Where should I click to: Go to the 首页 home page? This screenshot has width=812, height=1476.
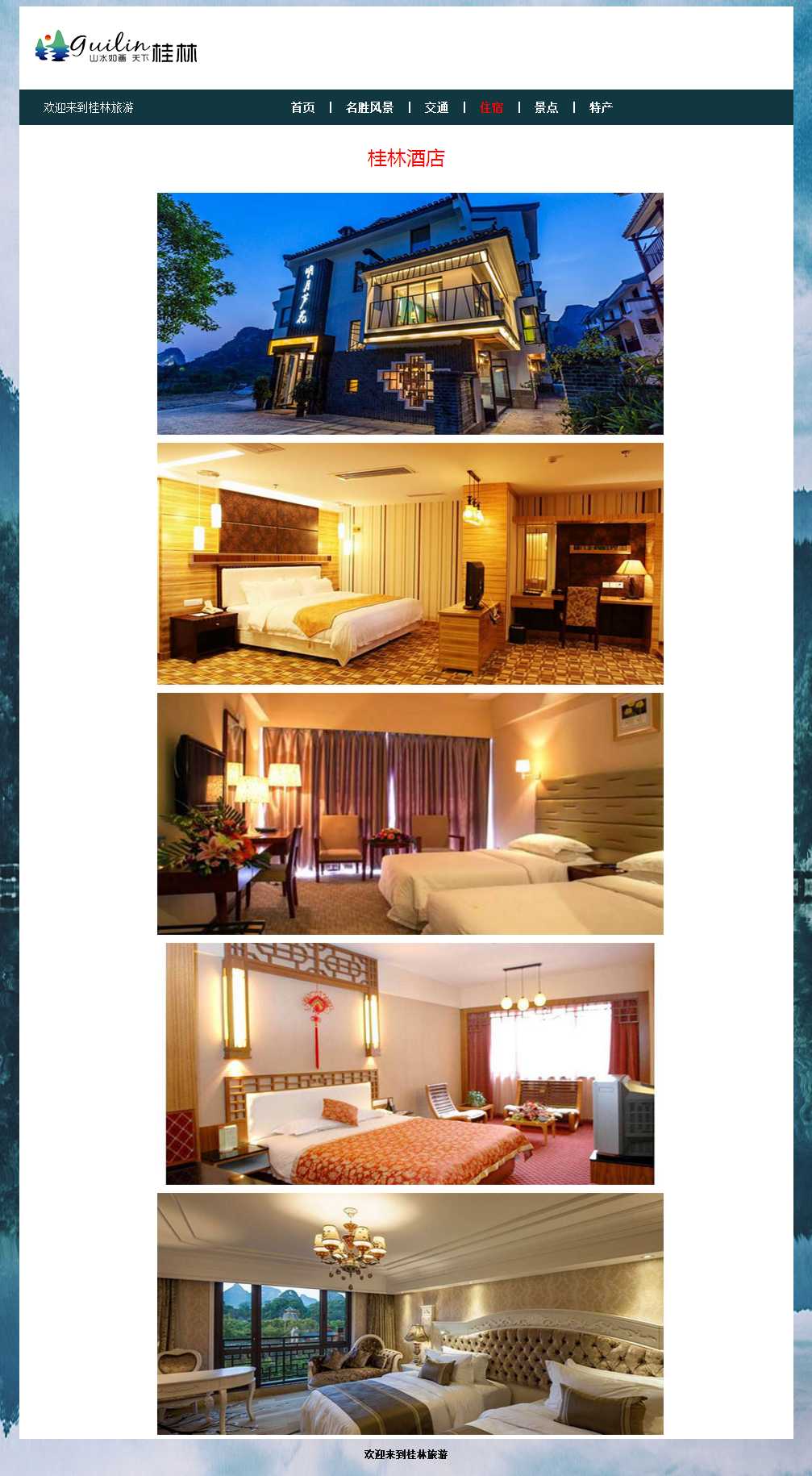[302, 107]
